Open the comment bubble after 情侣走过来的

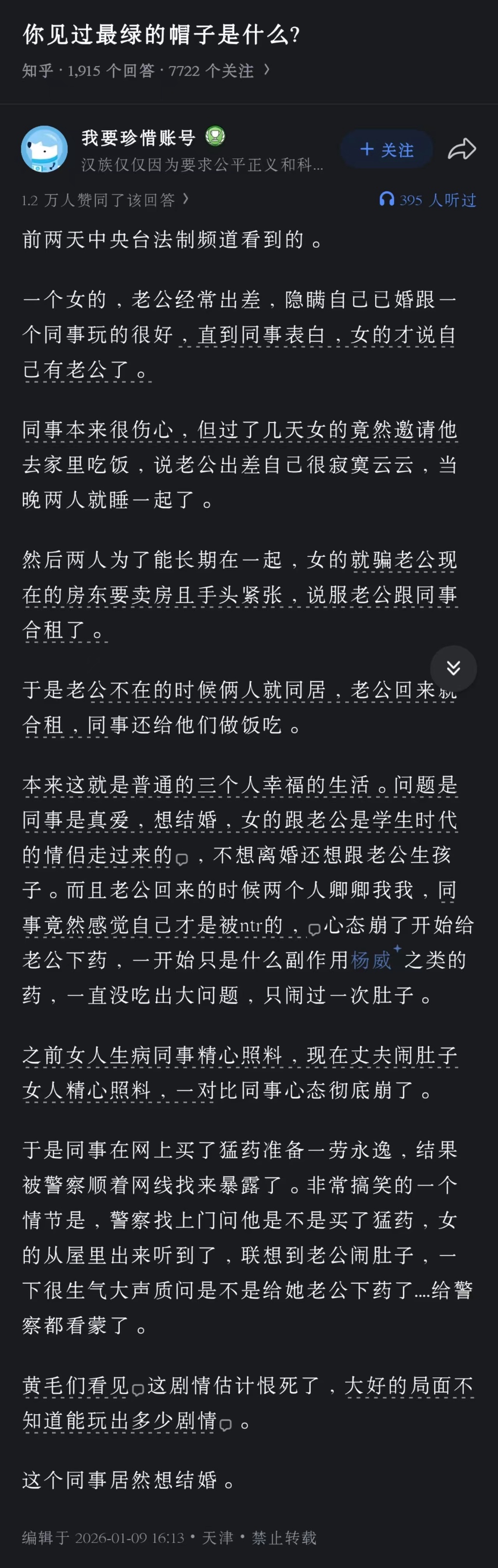pos(182,859)
